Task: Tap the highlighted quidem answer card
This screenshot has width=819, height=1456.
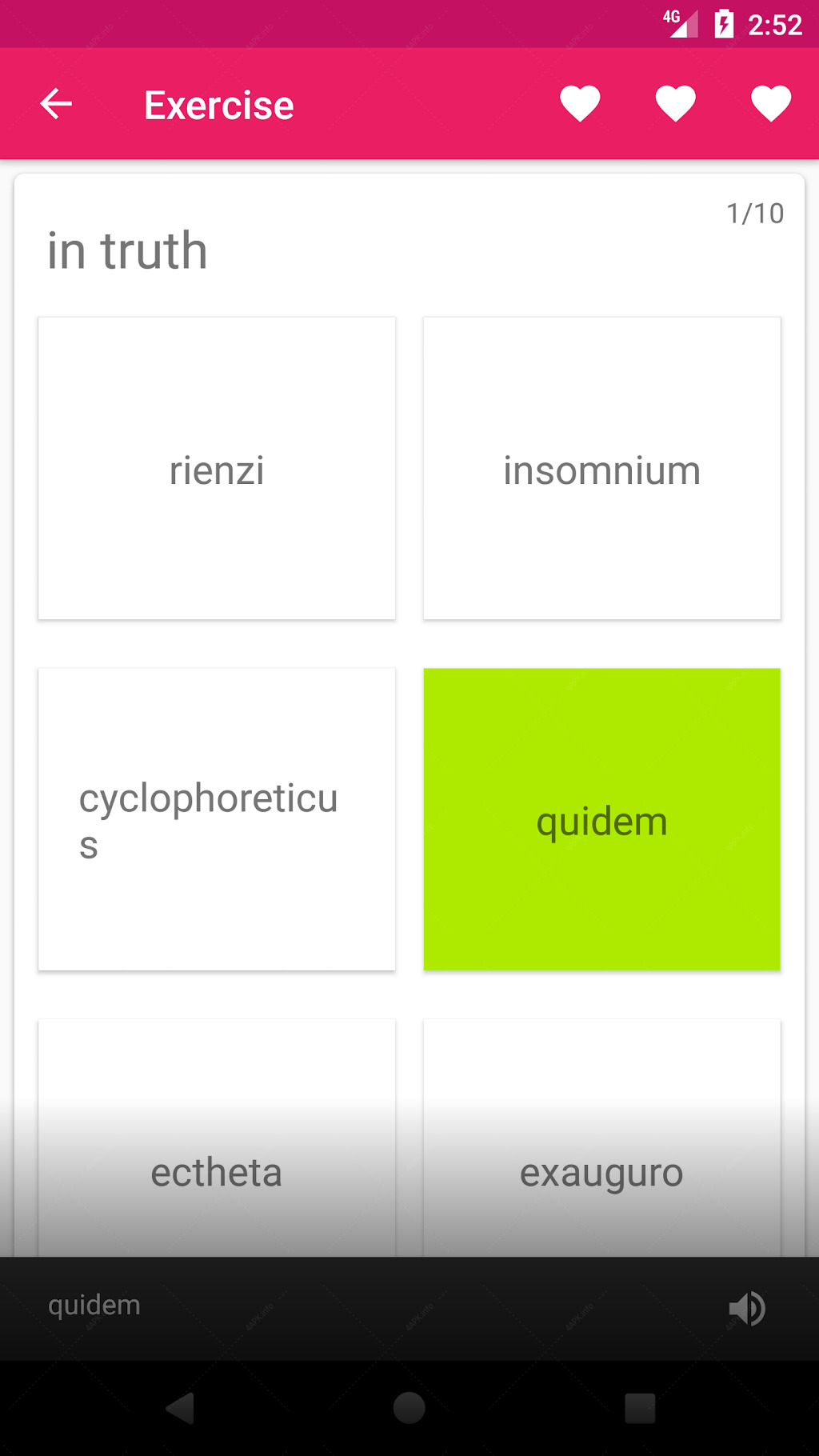Action: (602, 819)
